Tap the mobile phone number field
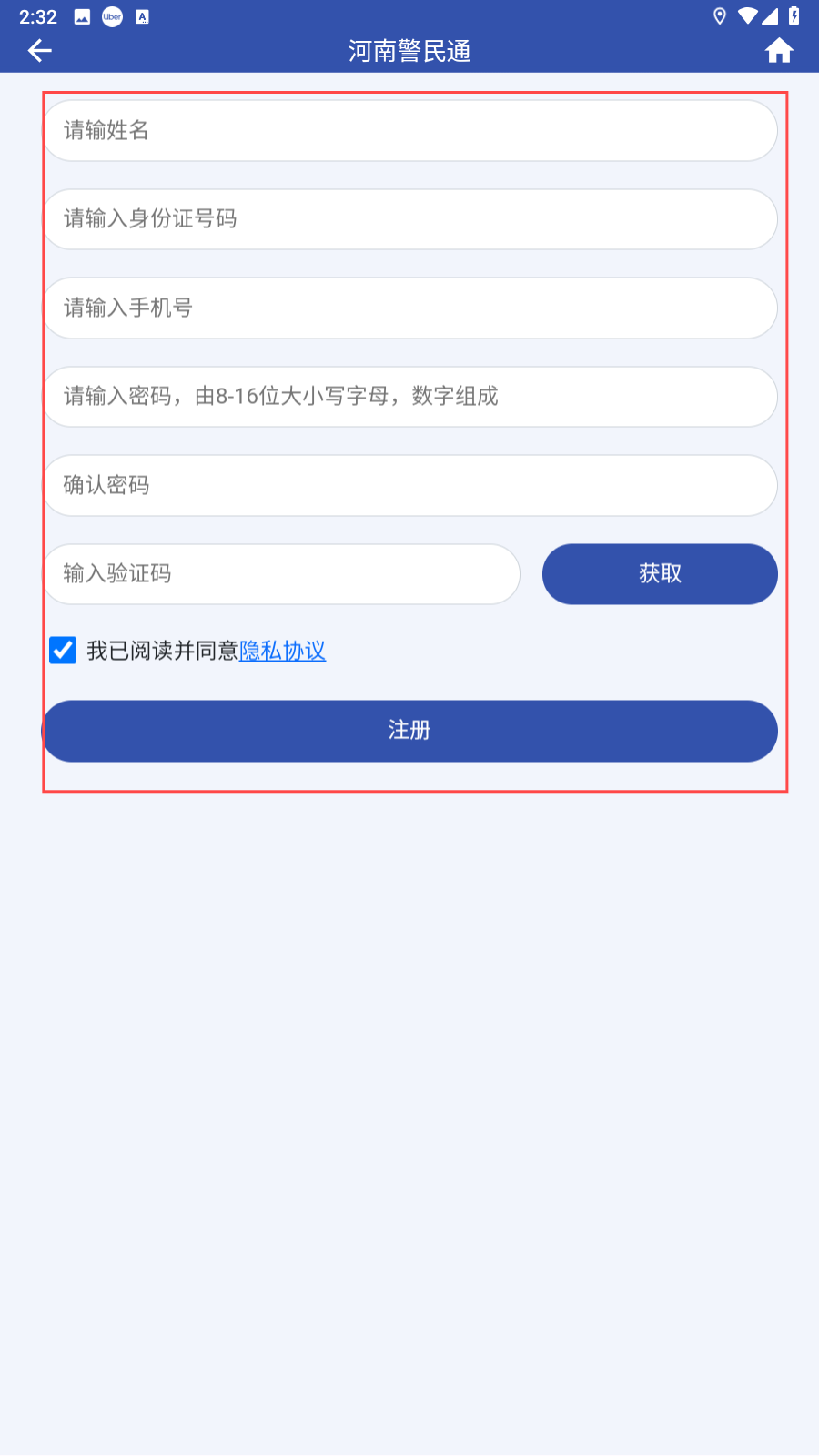 (x=410, y=308)
